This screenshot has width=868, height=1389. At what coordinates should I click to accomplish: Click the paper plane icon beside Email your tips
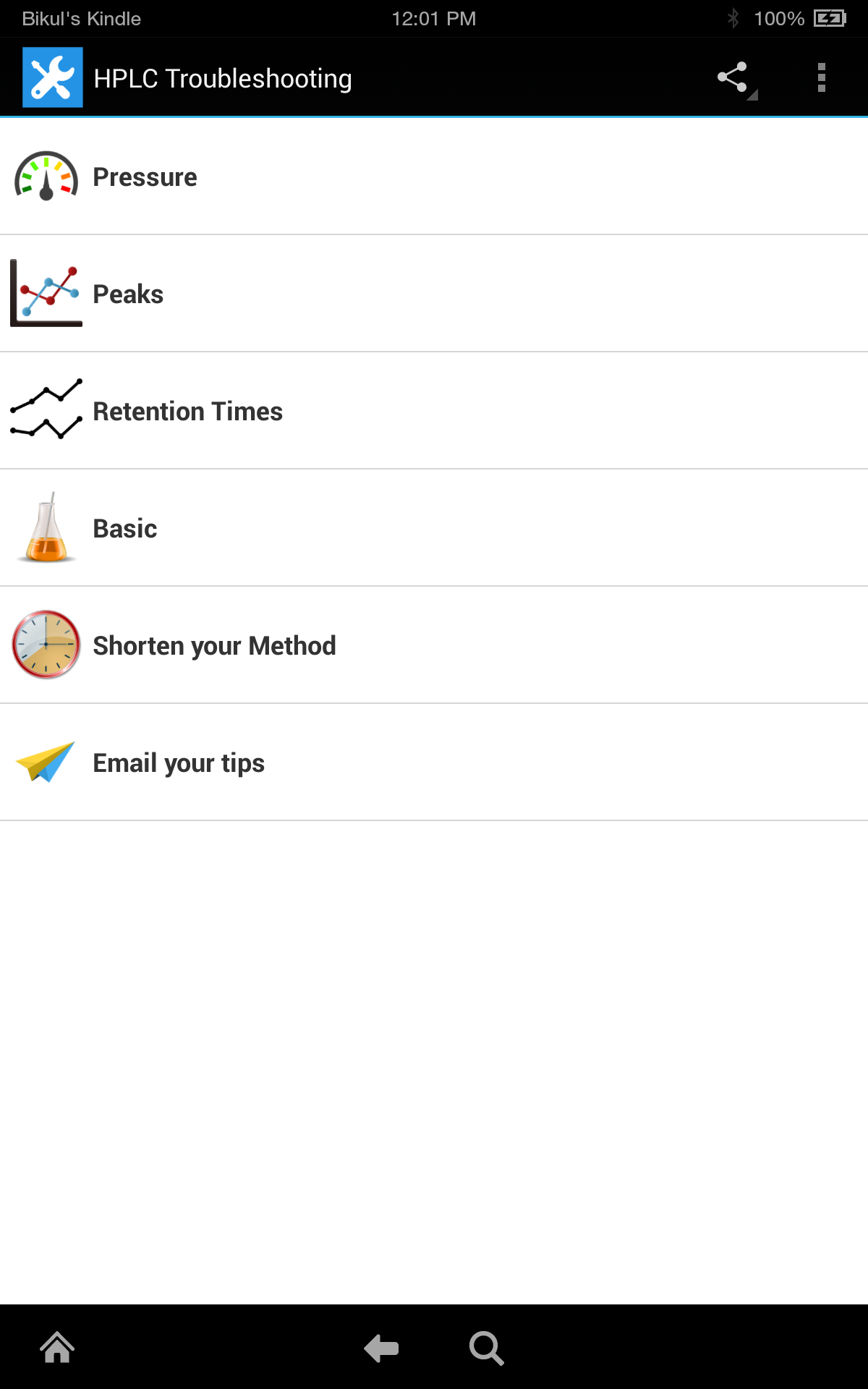pyautogui.click(x=45, y=762)
